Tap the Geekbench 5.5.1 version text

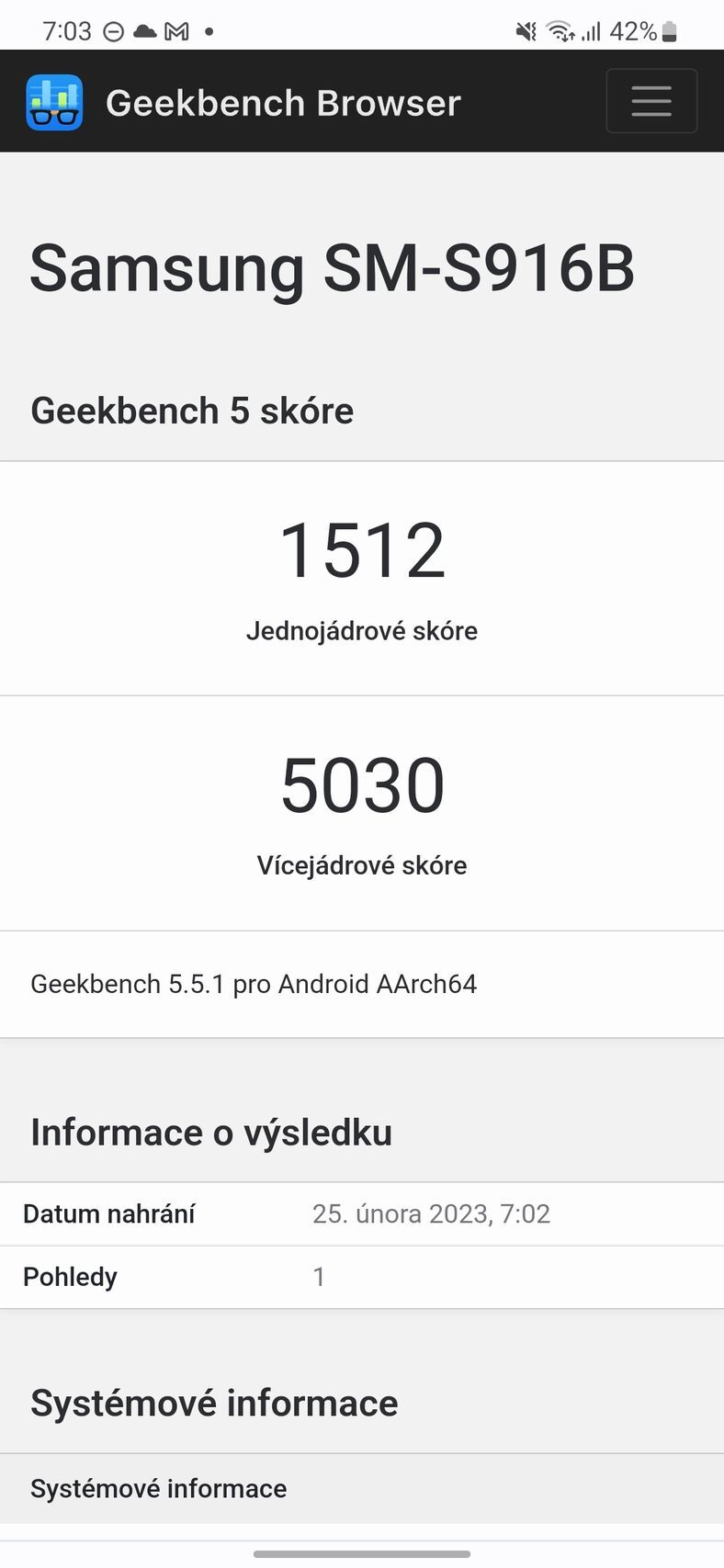(254, 984)
